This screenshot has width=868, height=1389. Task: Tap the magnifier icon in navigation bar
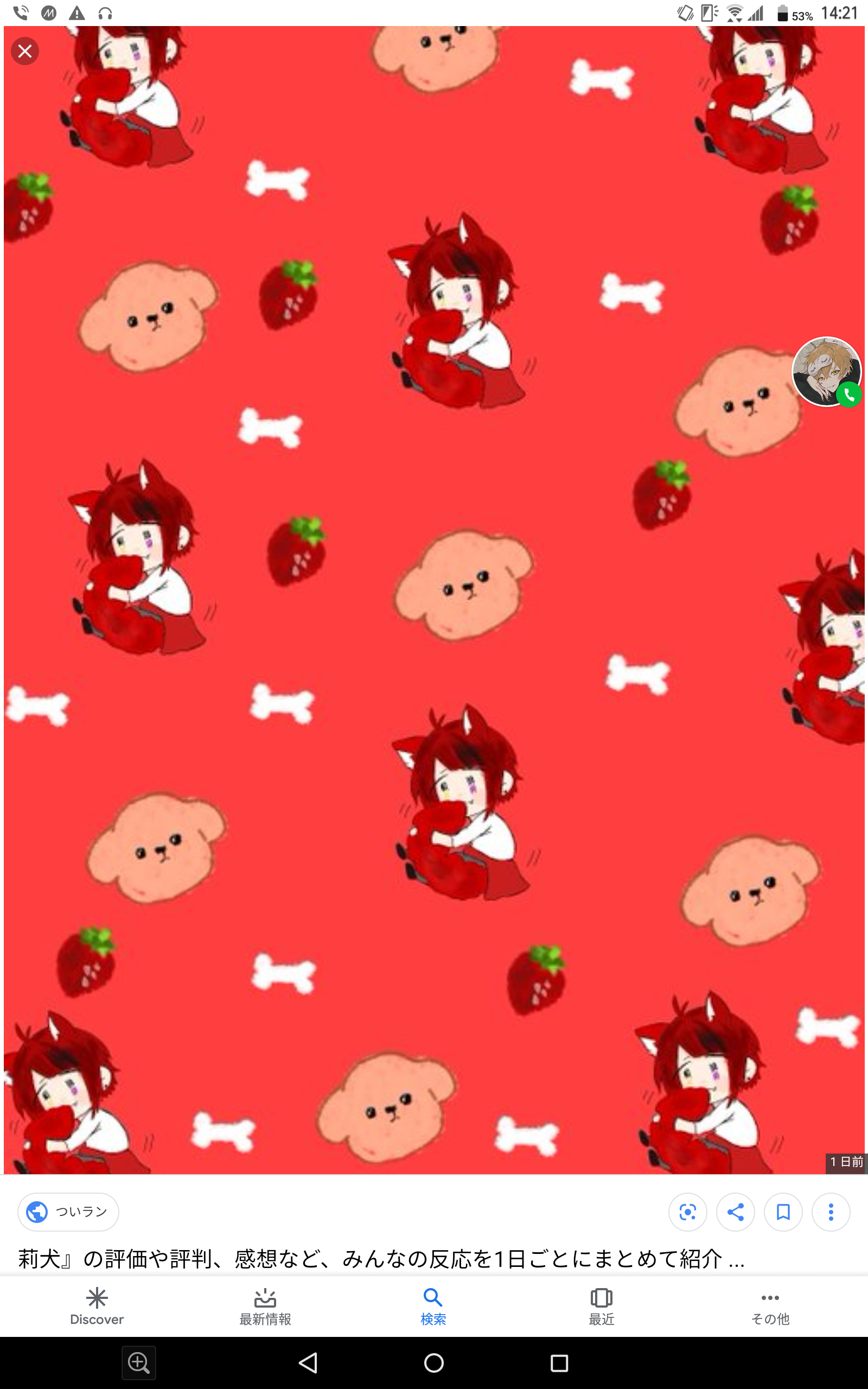(138, 1362)
